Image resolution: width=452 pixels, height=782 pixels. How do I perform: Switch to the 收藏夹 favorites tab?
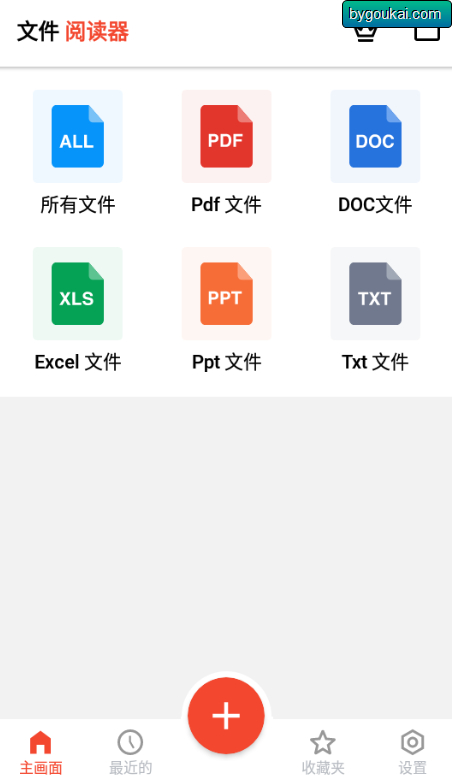[323, 753]
